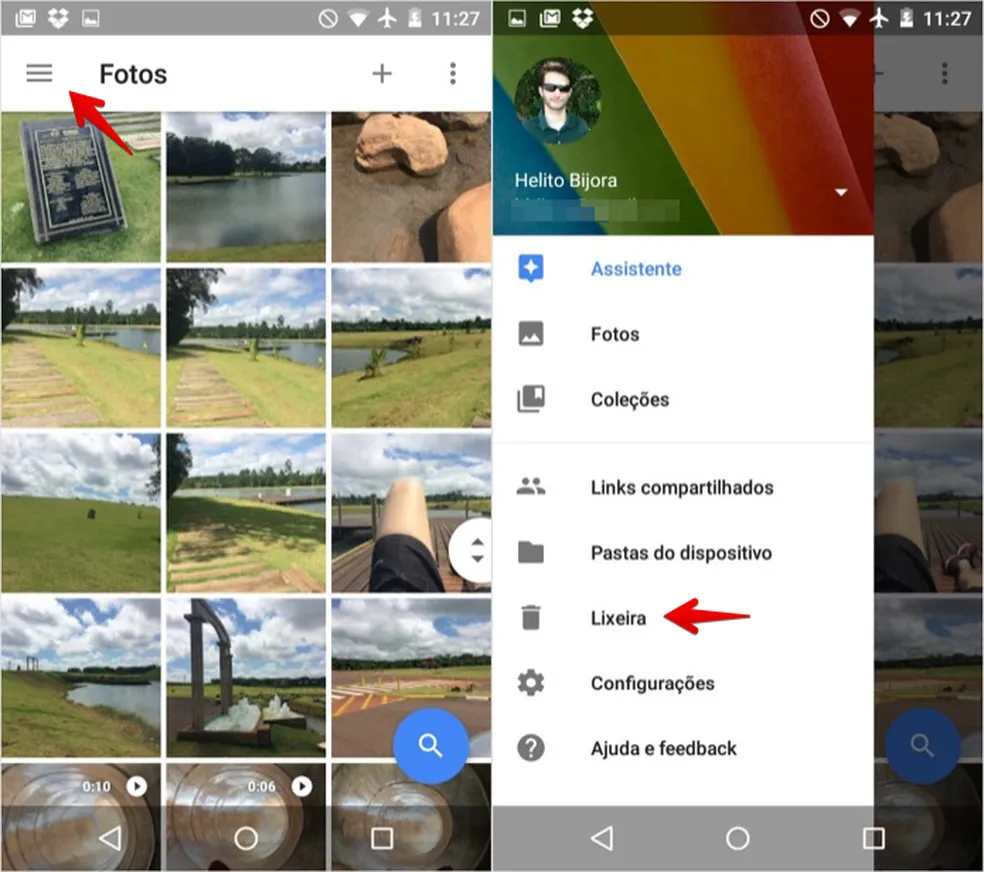This screenshot has width=984, height=872.
Task: Tap the plus icon to create new
Action: pyautogui.click(x=382, y=73)
